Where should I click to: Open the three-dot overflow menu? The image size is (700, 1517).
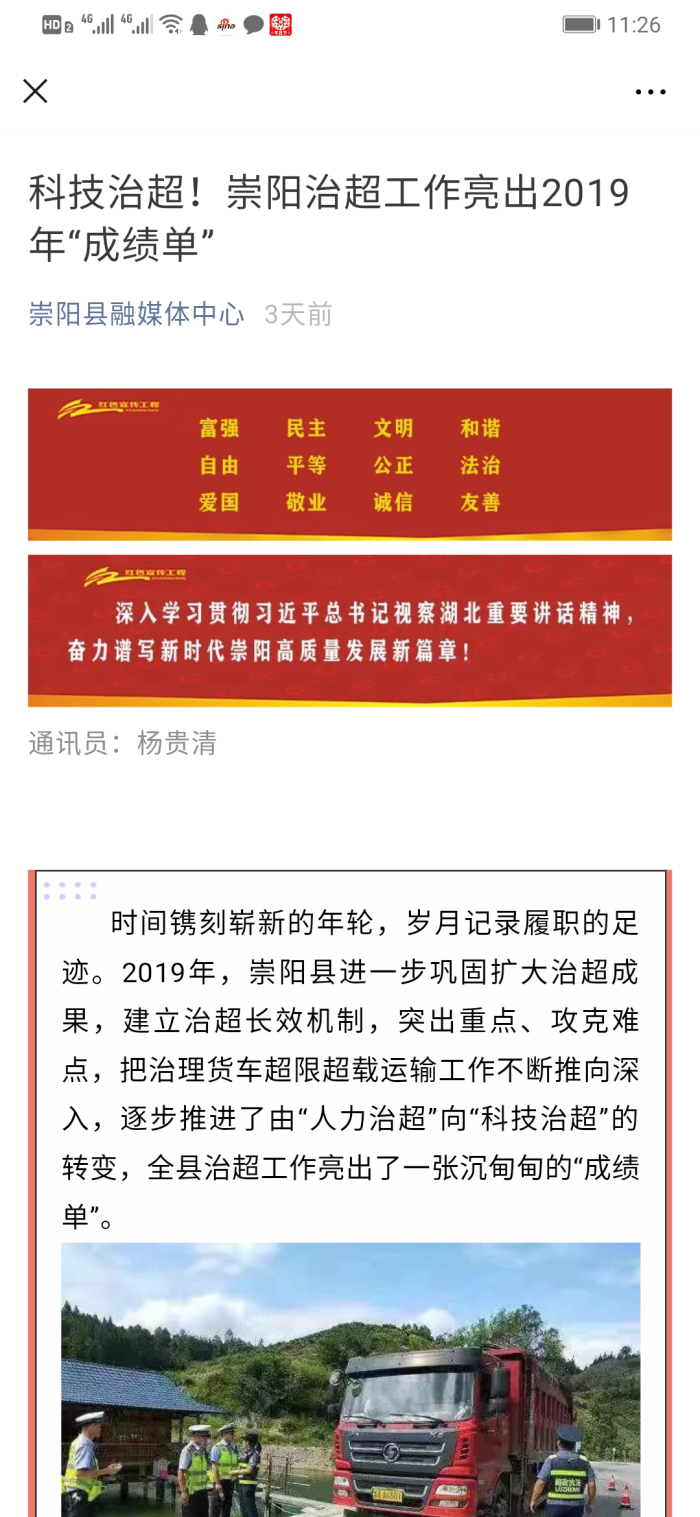(x=650, y=92)
